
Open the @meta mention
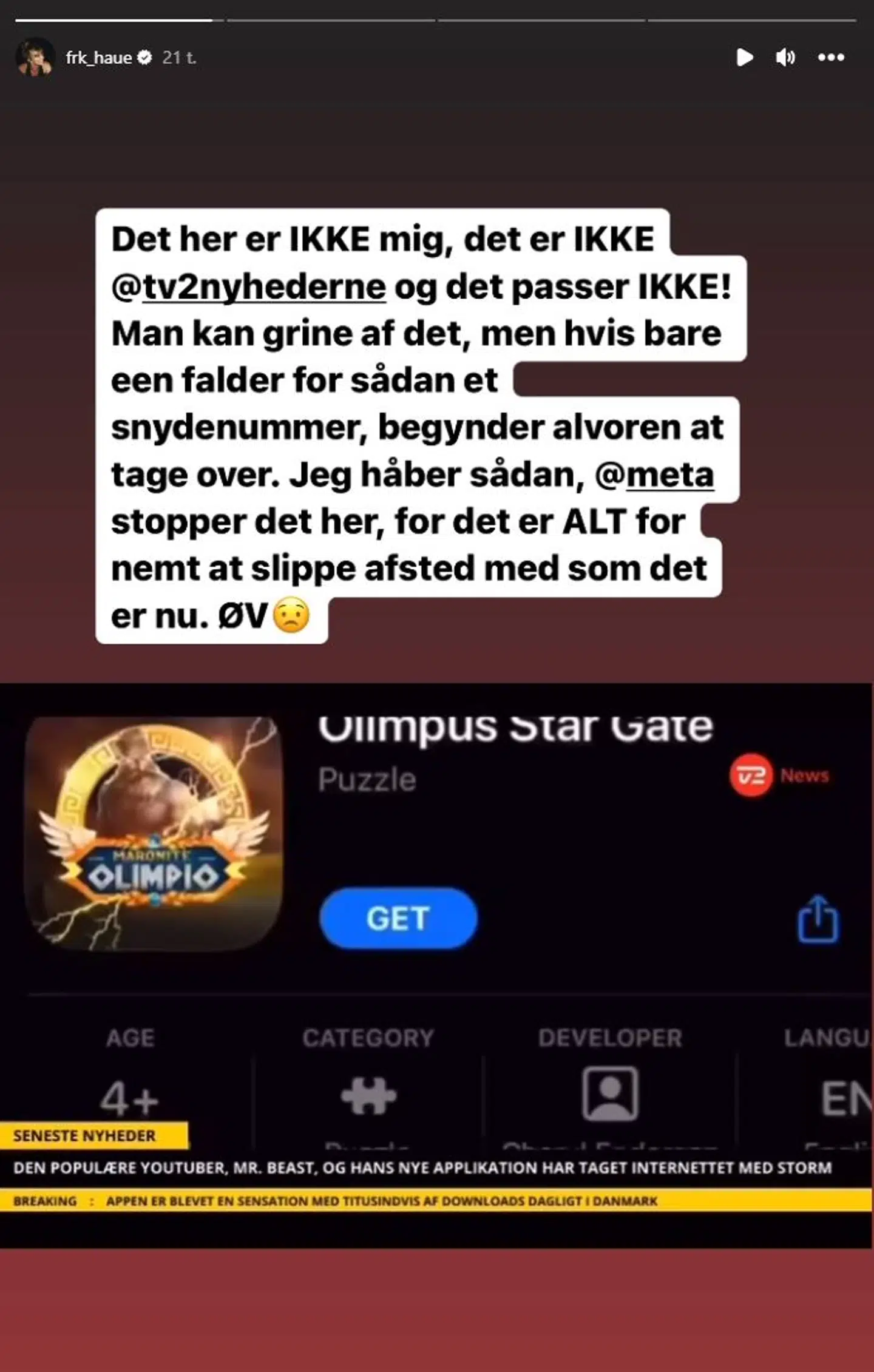[x=654, y=475]
